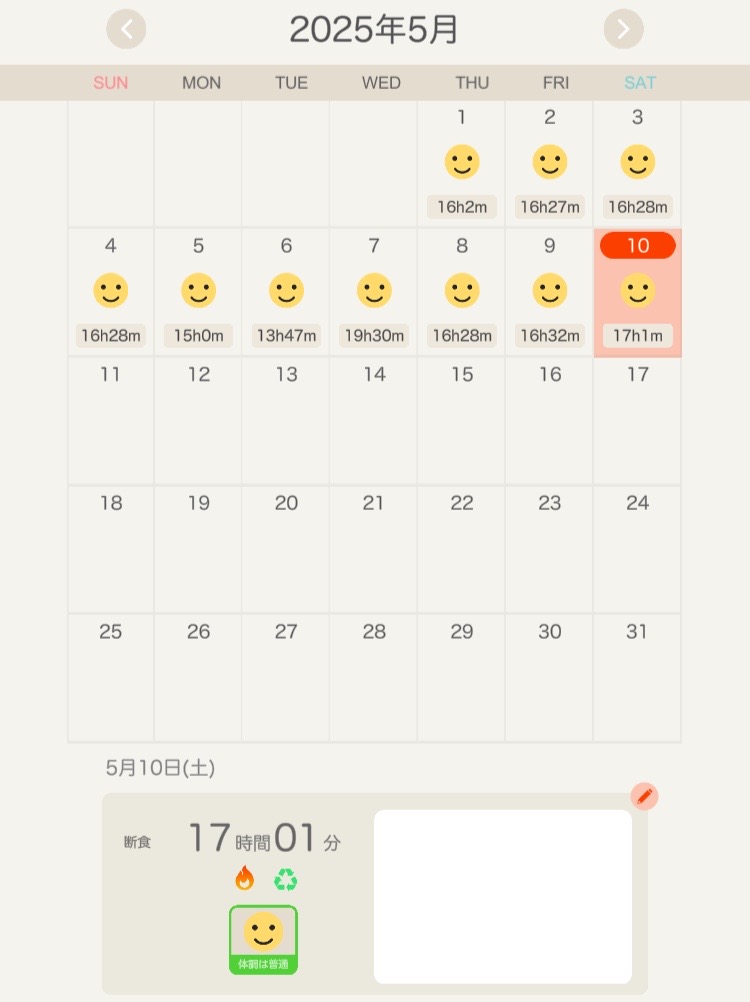This screenshot has width=750, height=1002.
Task: Edit the May 10 fasting record
Action: coord(645,796)
